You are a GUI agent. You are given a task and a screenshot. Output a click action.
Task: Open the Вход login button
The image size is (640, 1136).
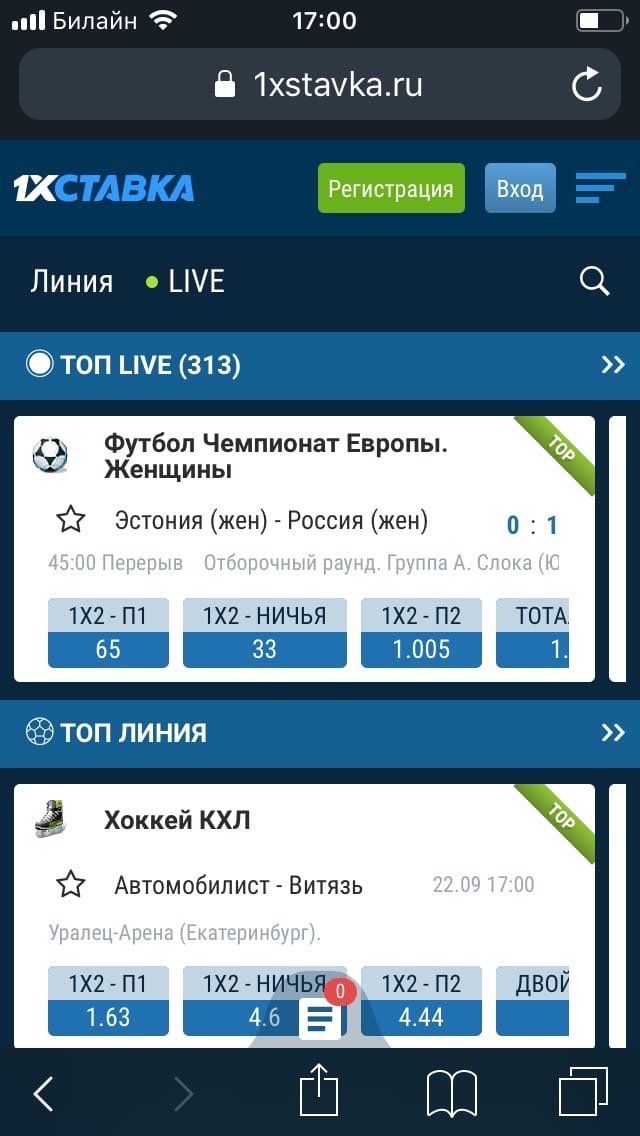pyautogui.click(x=520, y=188)
